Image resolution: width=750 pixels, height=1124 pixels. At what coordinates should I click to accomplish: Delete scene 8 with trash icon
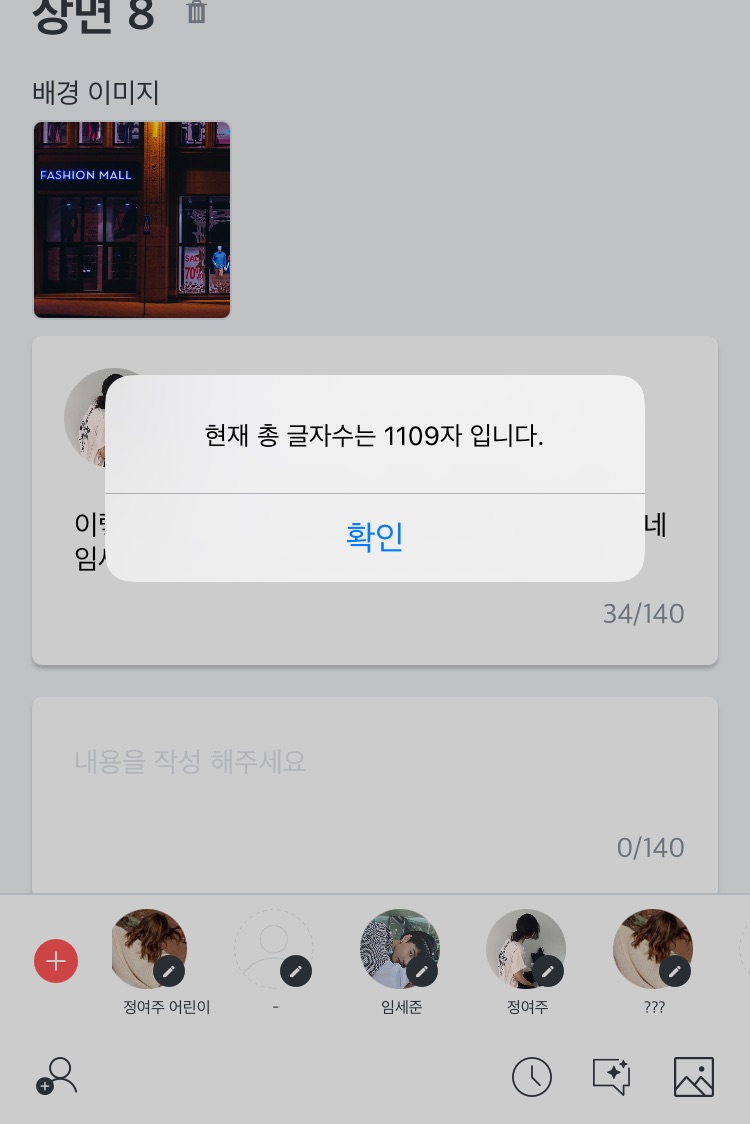197,13
